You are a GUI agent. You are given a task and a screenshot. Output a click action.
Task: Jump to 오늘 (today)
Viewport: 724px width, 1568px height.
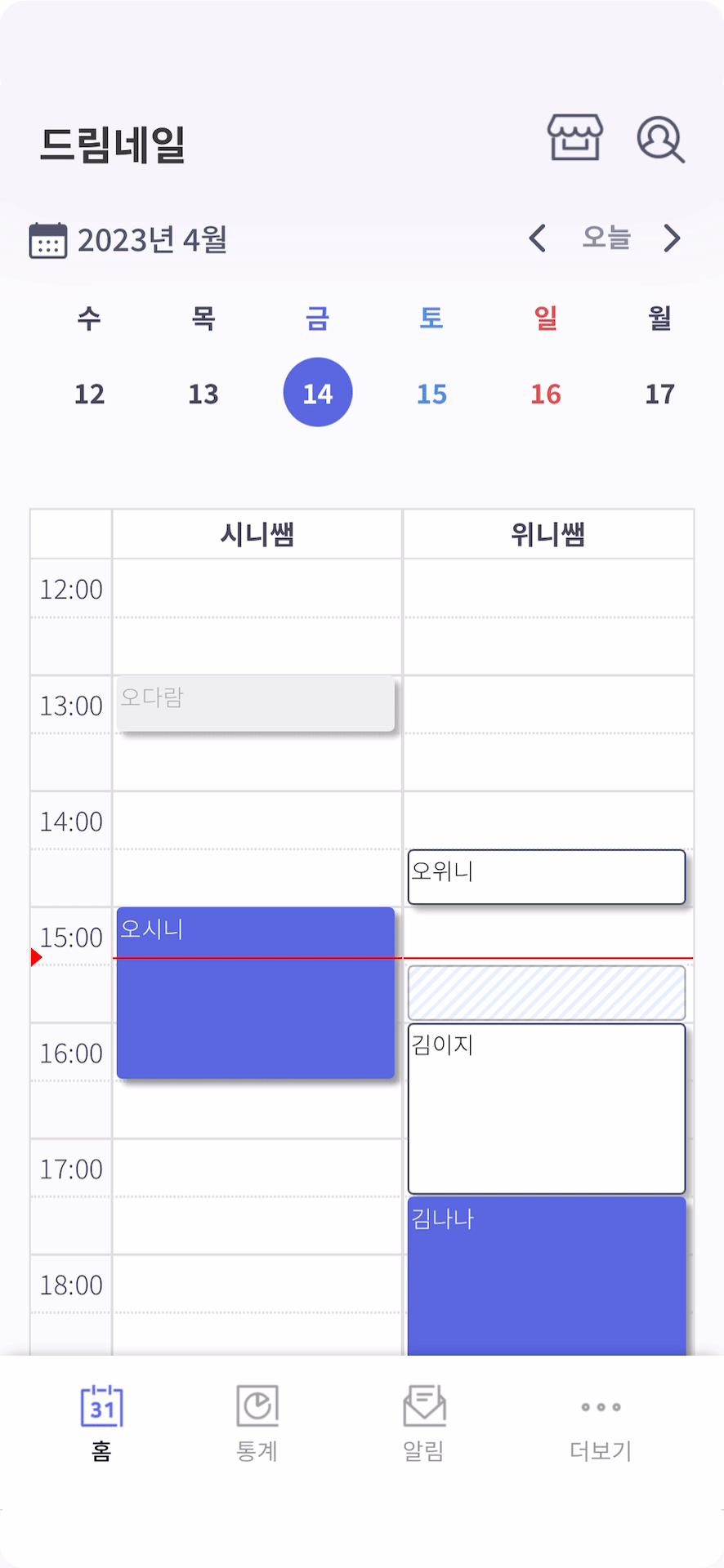[x=606, y=238]
